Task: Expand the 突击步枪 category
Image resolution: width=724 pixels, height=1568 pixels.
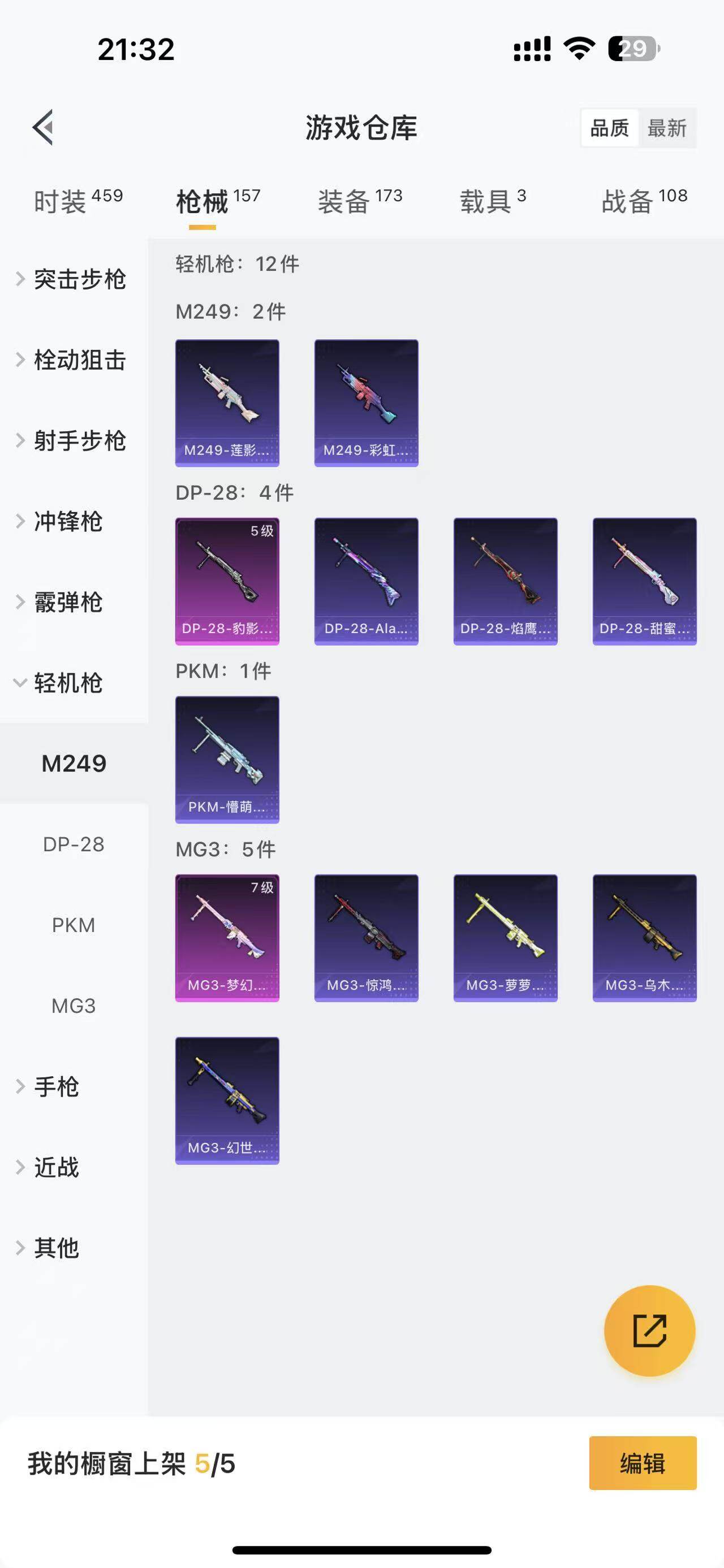Action: [72, 279]
